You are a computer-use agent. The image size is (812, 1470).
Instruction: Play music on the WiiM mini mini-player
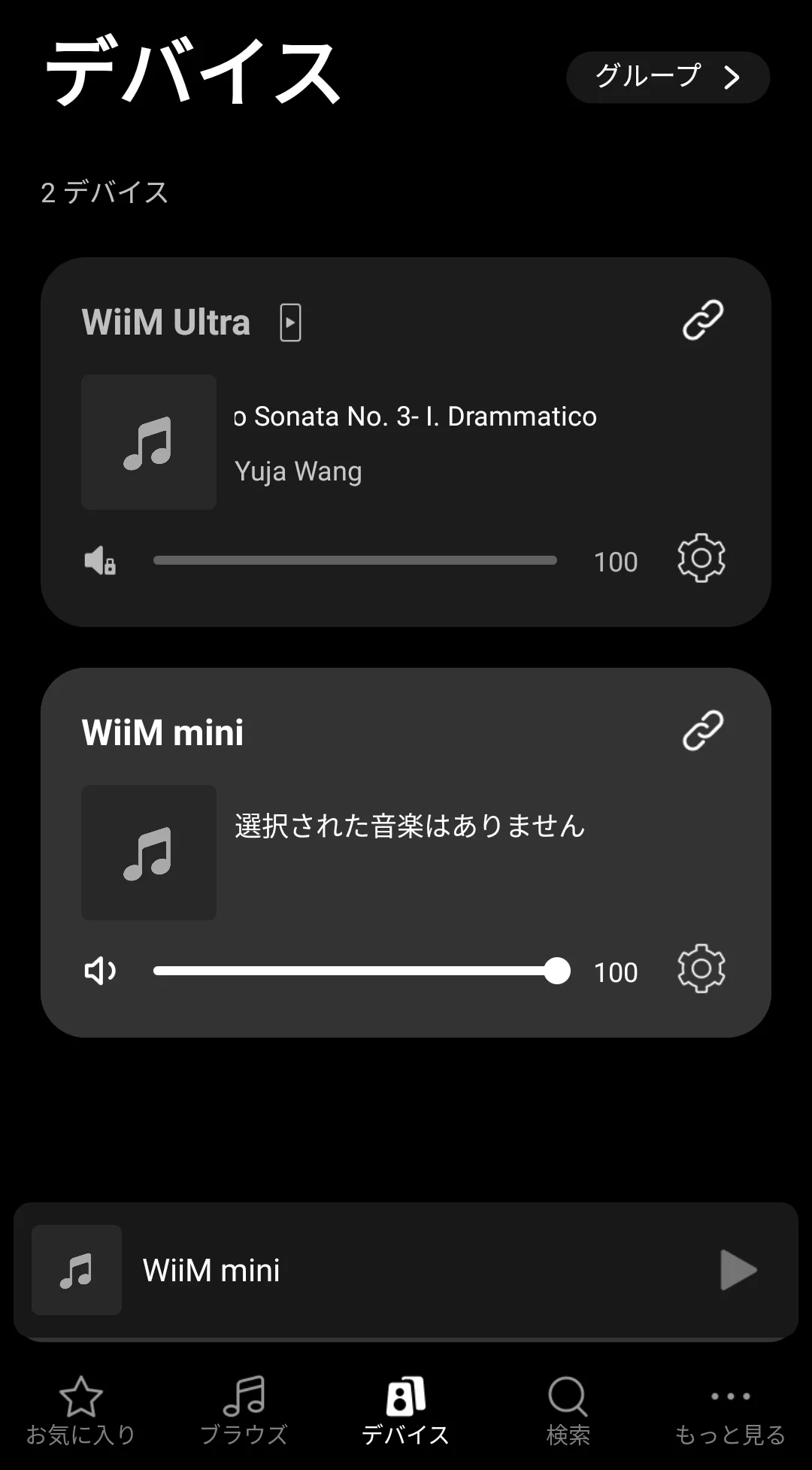click(738, 1270)
